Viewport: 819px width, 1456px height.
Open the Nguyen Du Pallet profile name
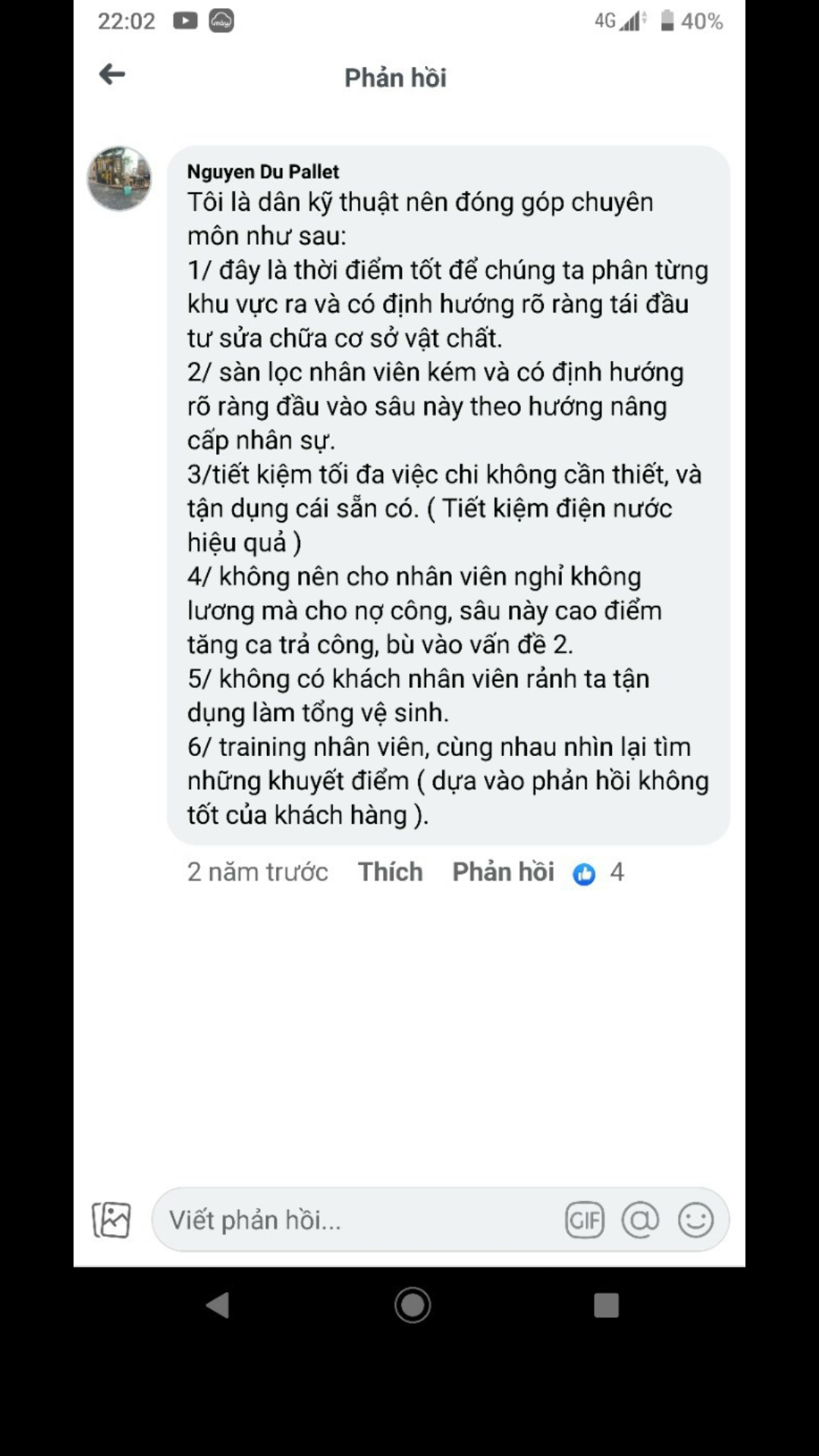point(263,171)
